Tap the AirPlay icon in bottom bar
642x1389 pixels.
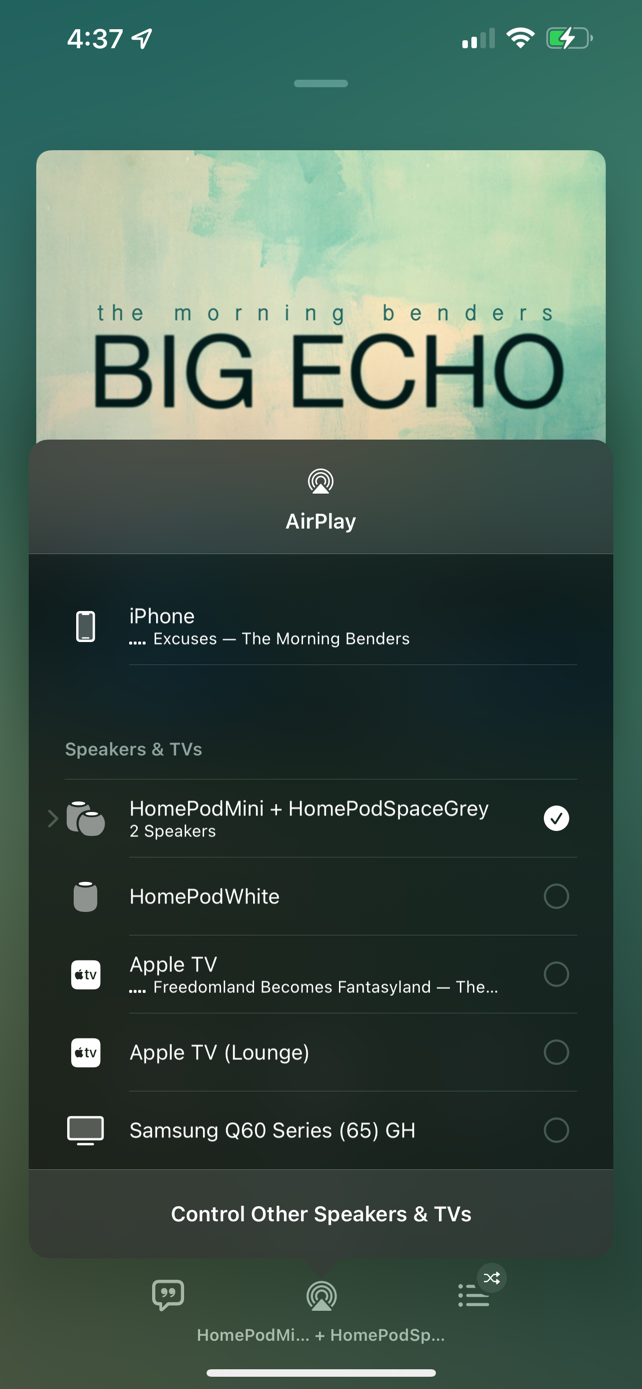pos(321,1296)
